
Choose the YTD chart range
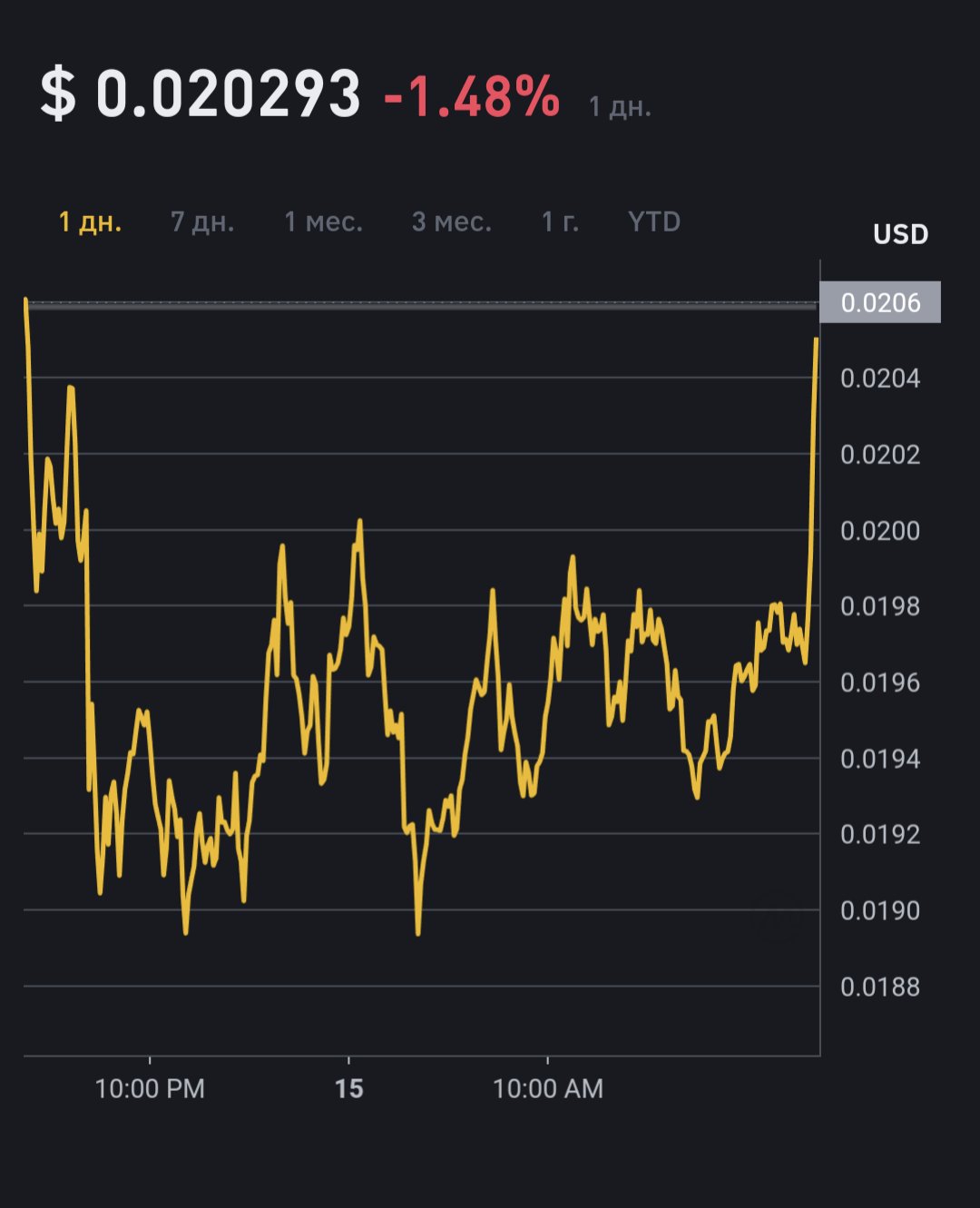click(x=653, y=221)
